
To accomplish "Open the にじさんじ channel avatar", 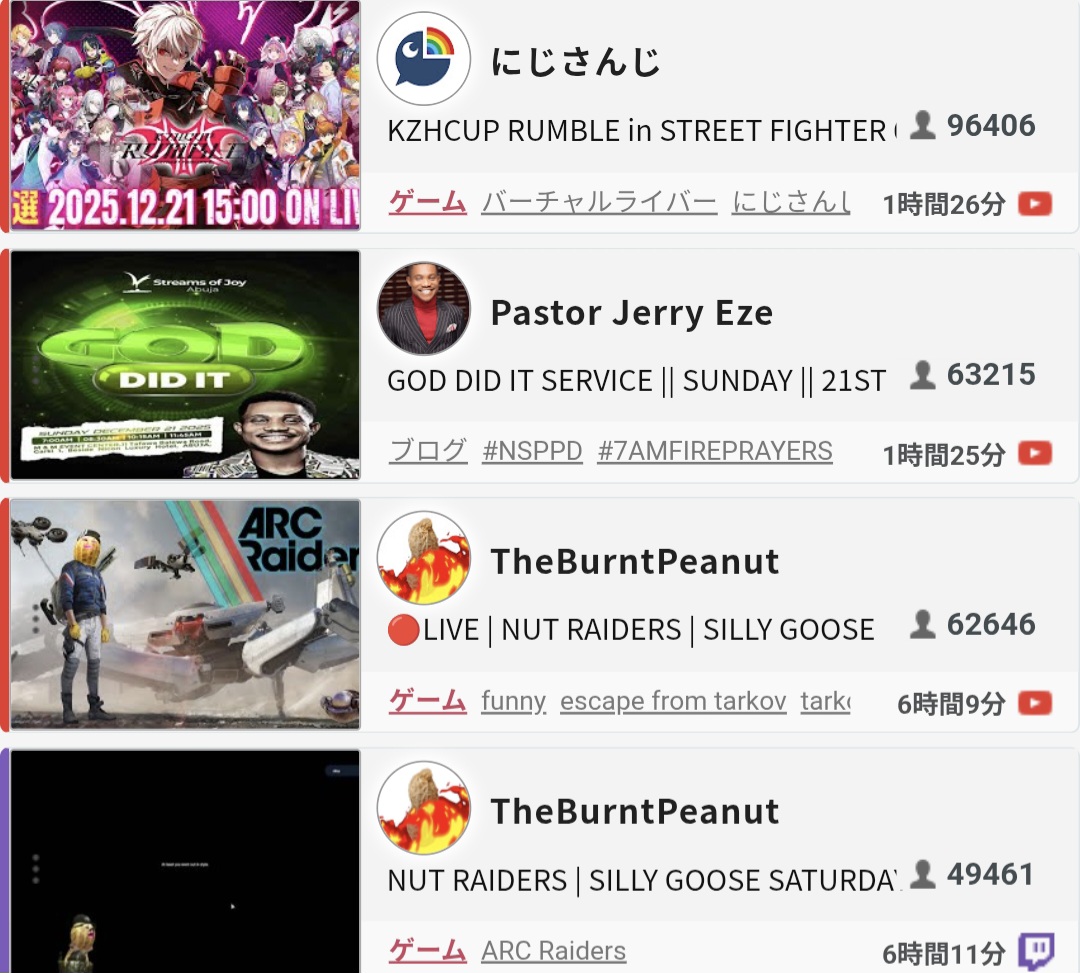I will (x=423, y=59).
